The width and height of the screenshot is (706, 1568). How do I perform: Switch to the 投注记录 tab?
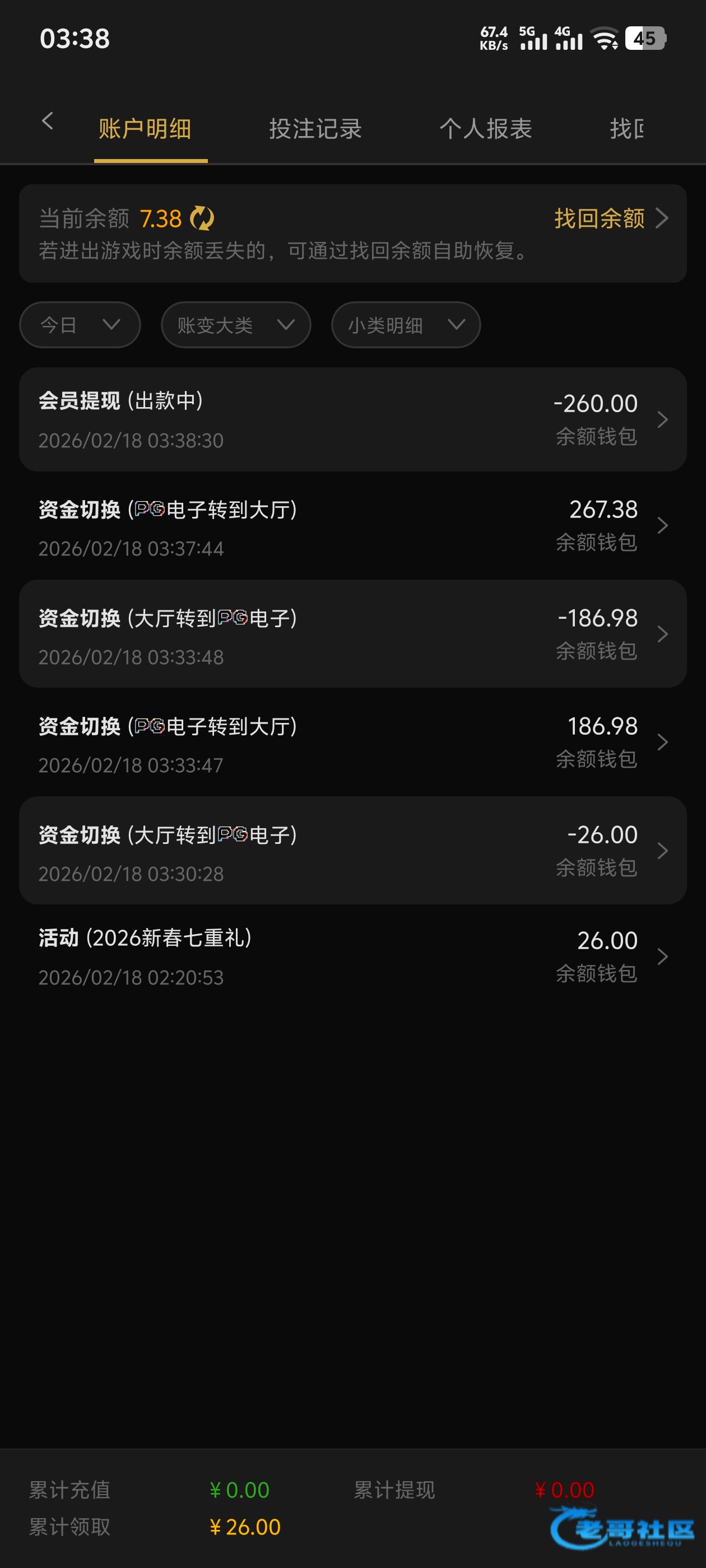tap(315, 129)
